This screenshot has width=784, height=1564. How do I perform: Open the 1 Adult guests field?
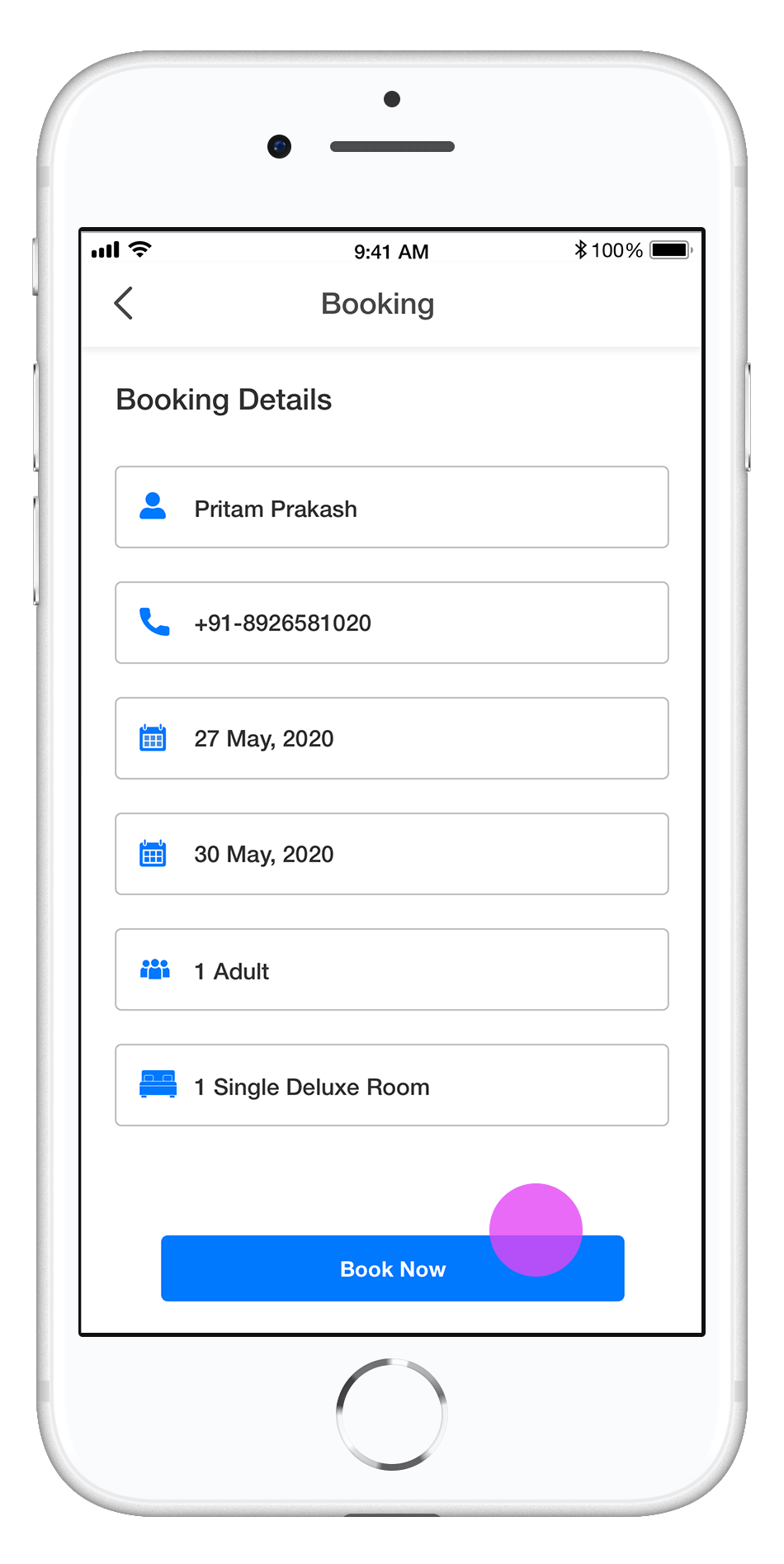[x=391, y=969]
